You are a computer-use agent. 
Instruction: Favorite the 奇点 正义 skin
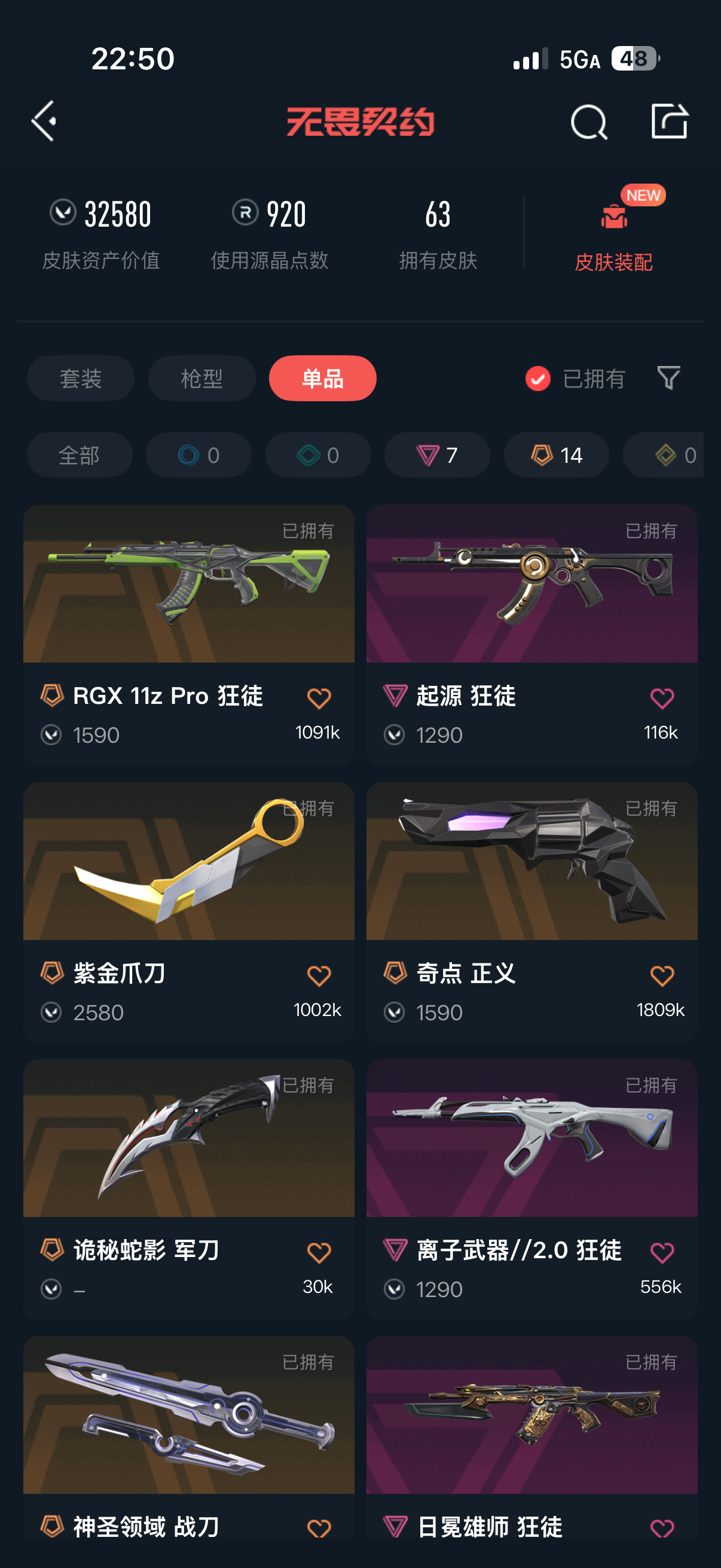coord(662,976)
